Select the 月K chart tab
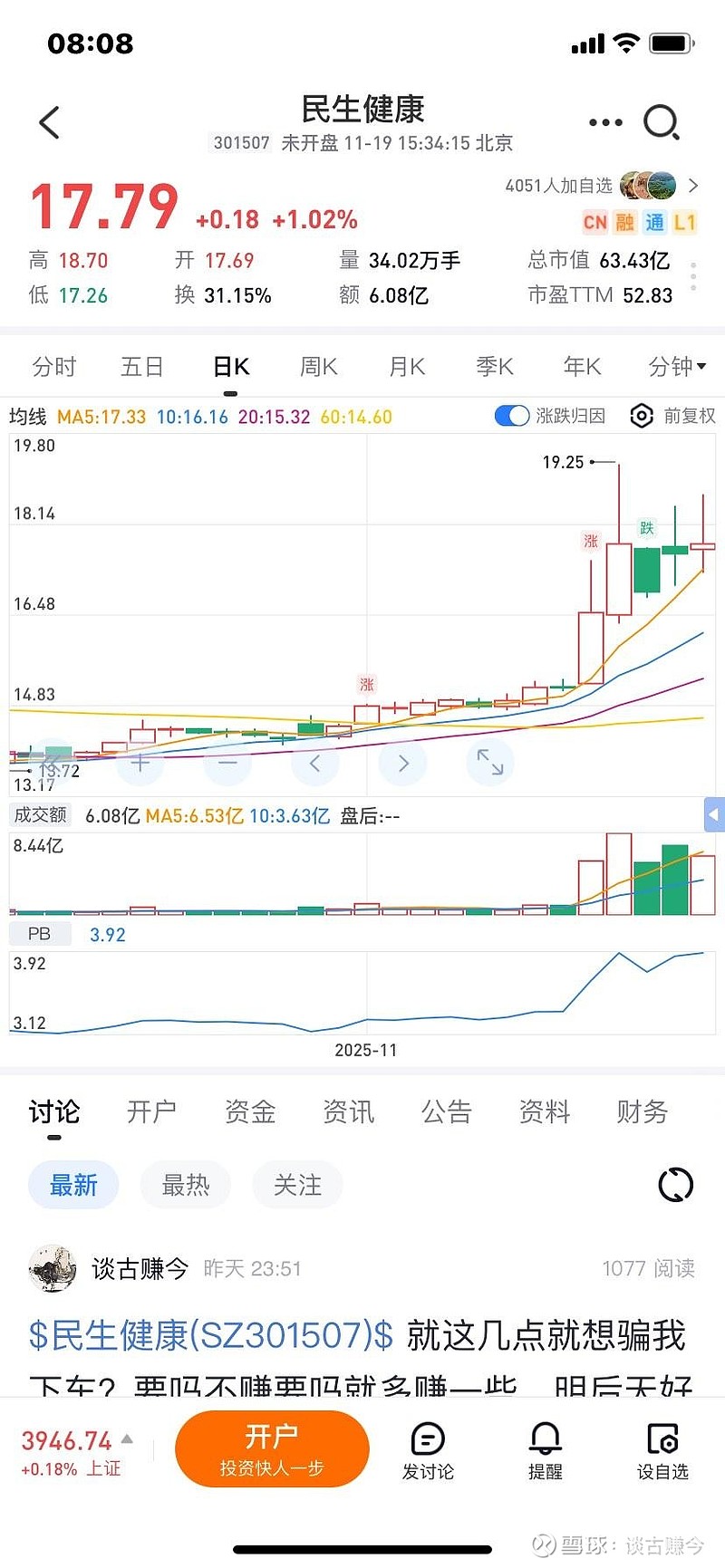This screenshot has width=725, height=1568. pos(407,367)
